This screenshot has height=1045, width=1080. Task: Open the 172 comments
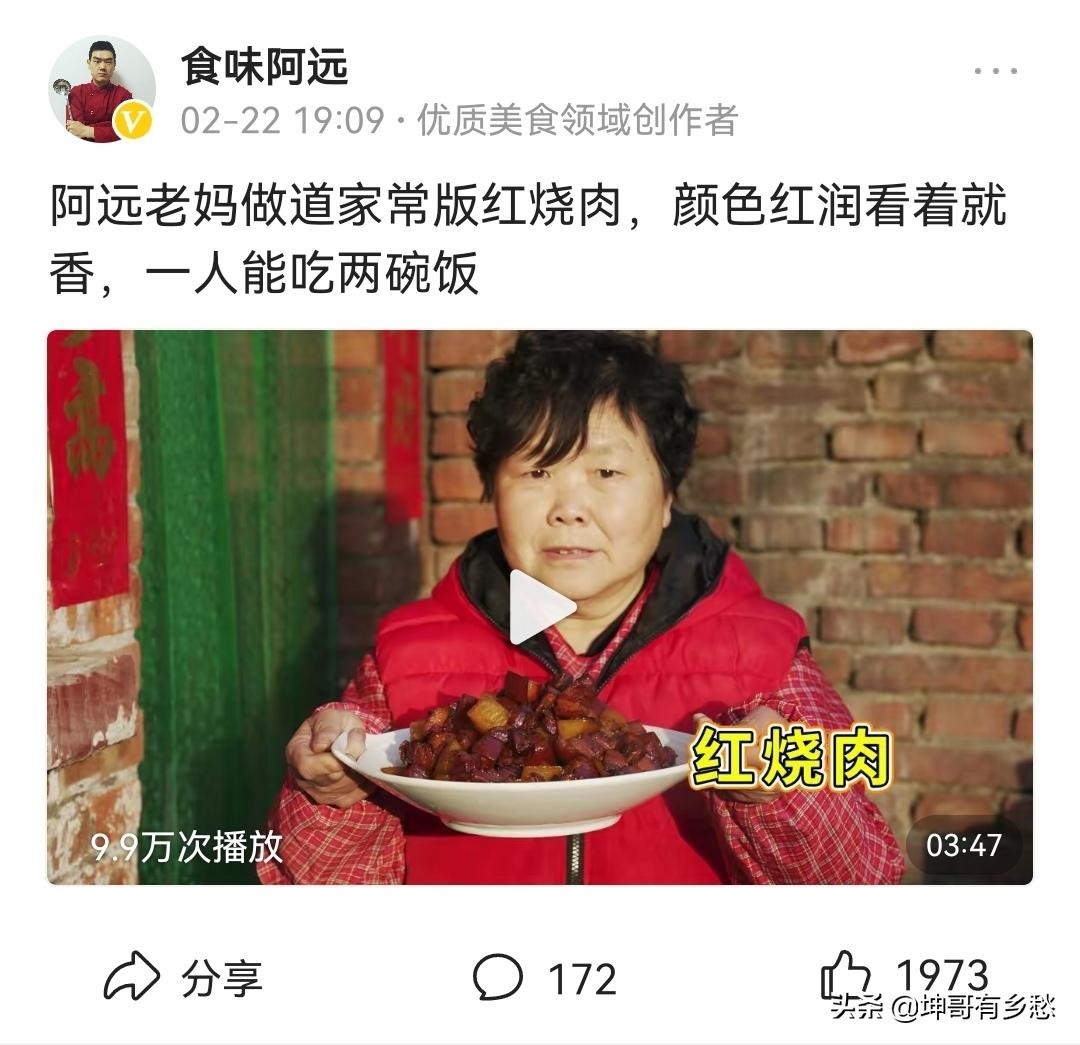coord(544,976)
